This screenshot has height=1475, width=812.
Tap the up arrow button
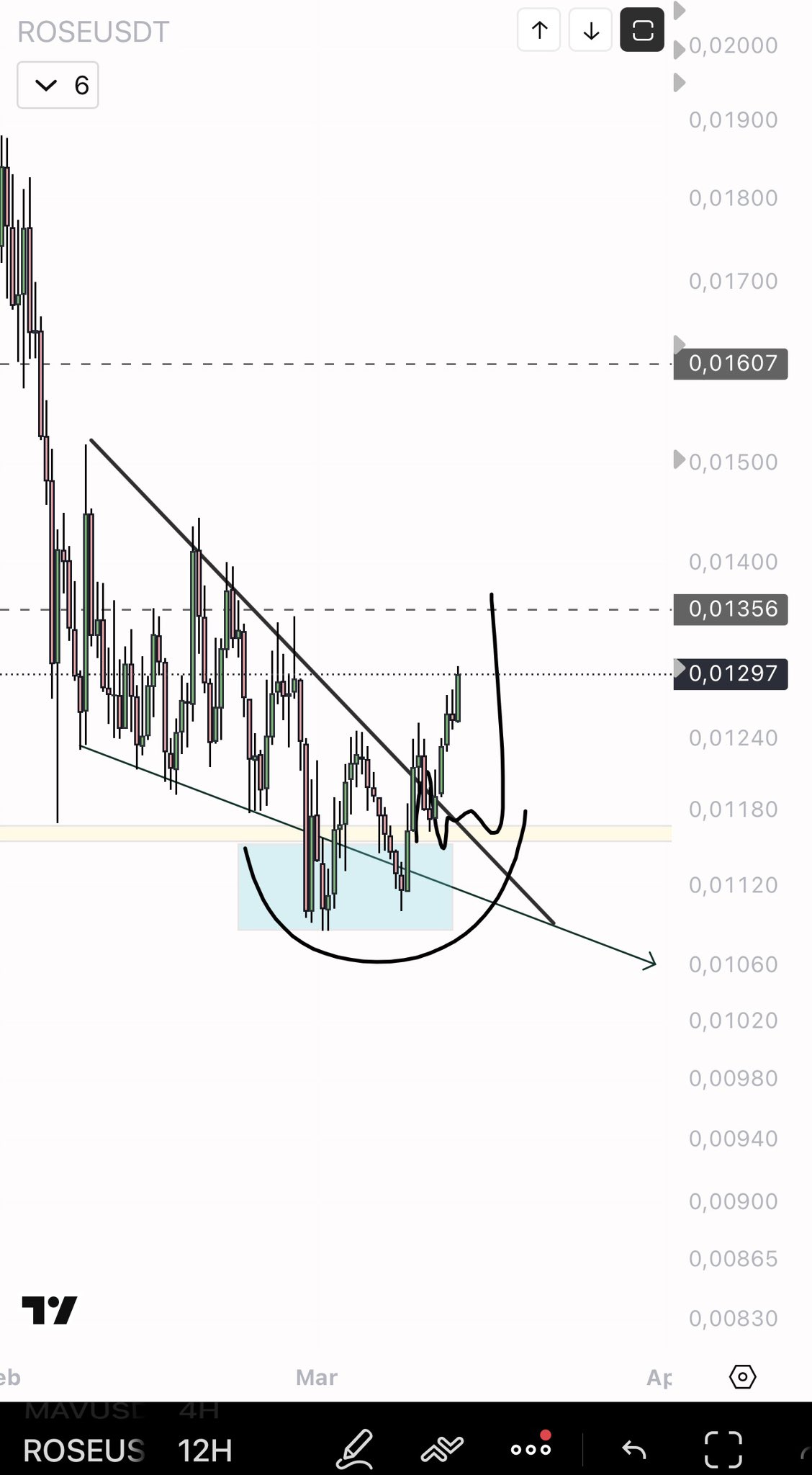click(x=538, y=31)
